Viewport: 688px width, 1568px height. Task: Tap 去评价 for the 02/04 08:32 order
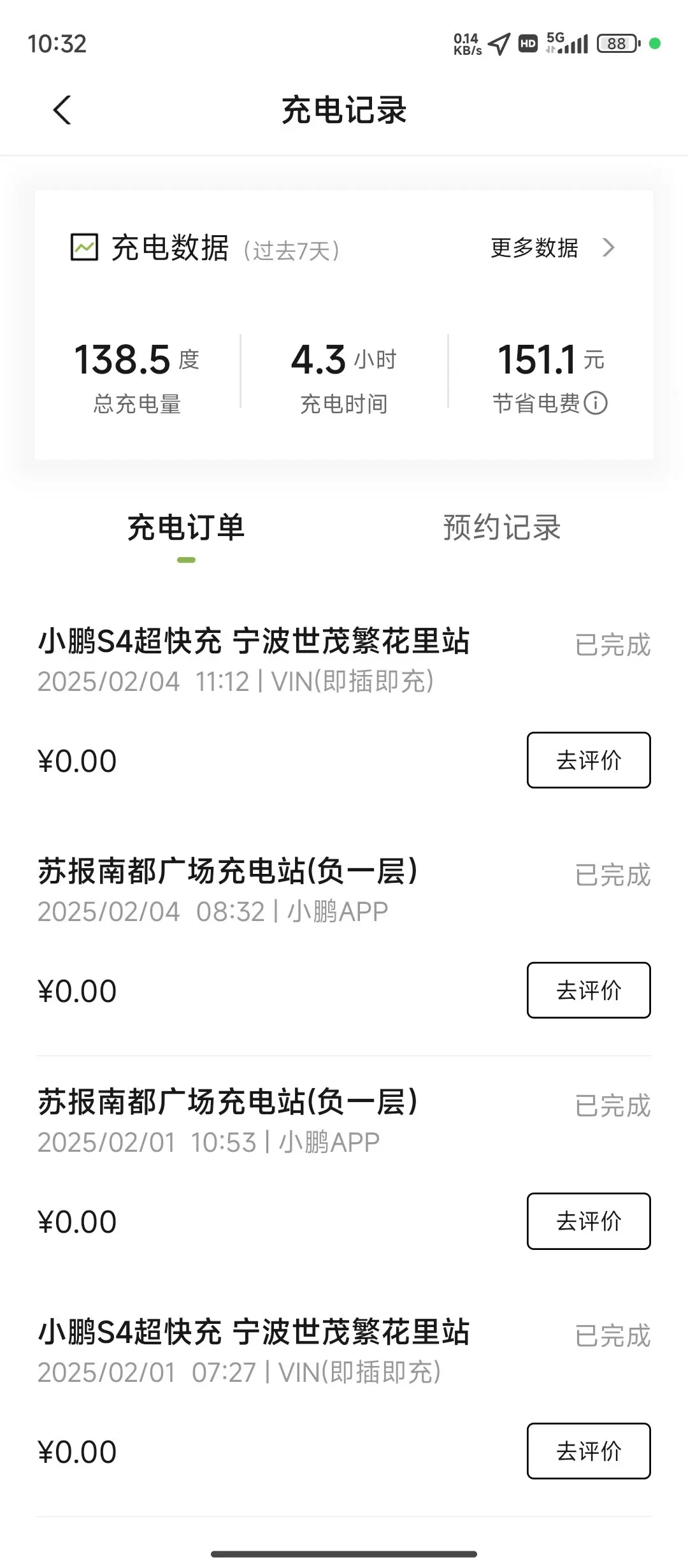coord(589,990)
